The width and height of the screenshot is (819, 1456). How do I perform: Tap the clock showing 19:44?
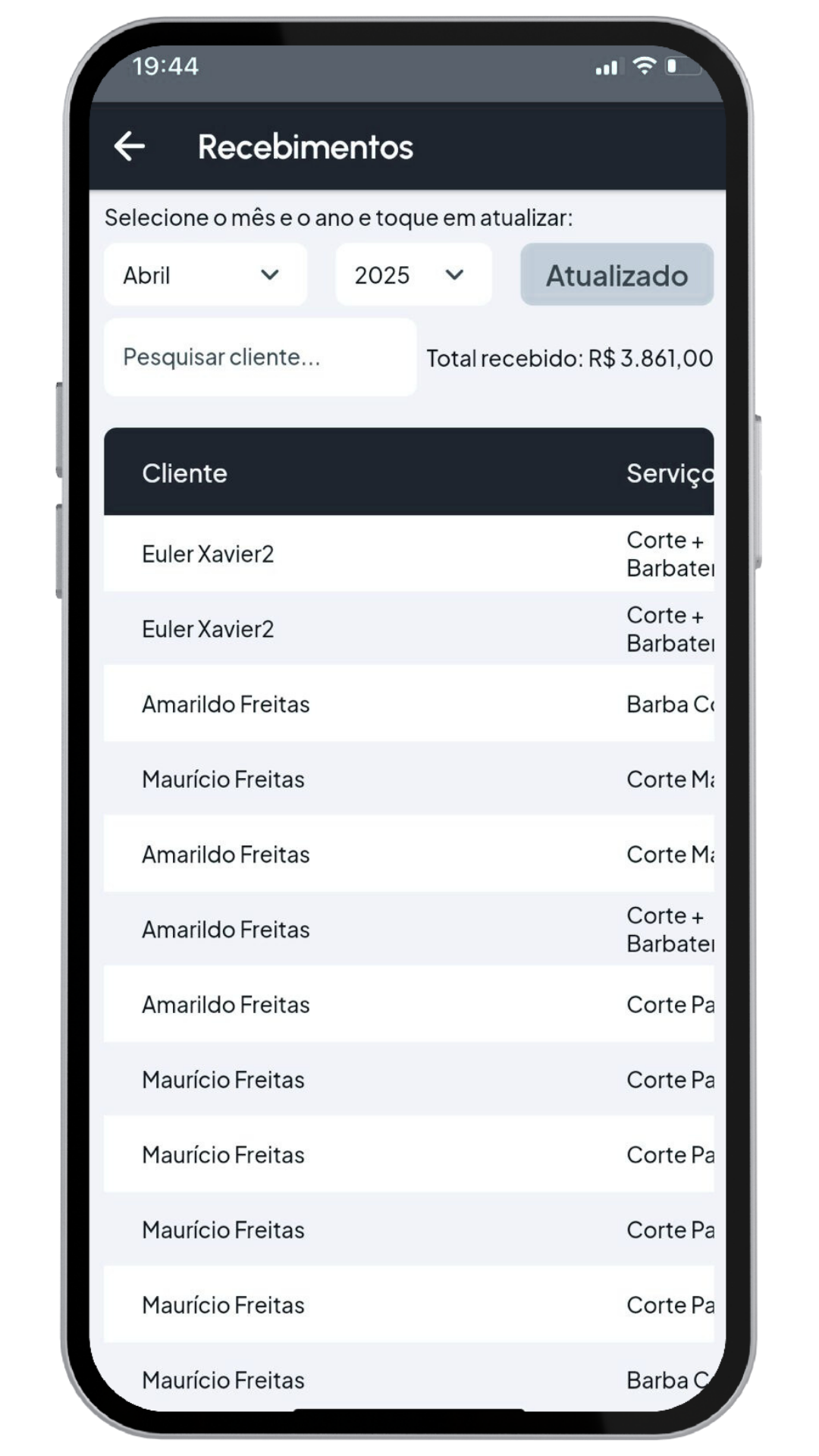(165, 67)
